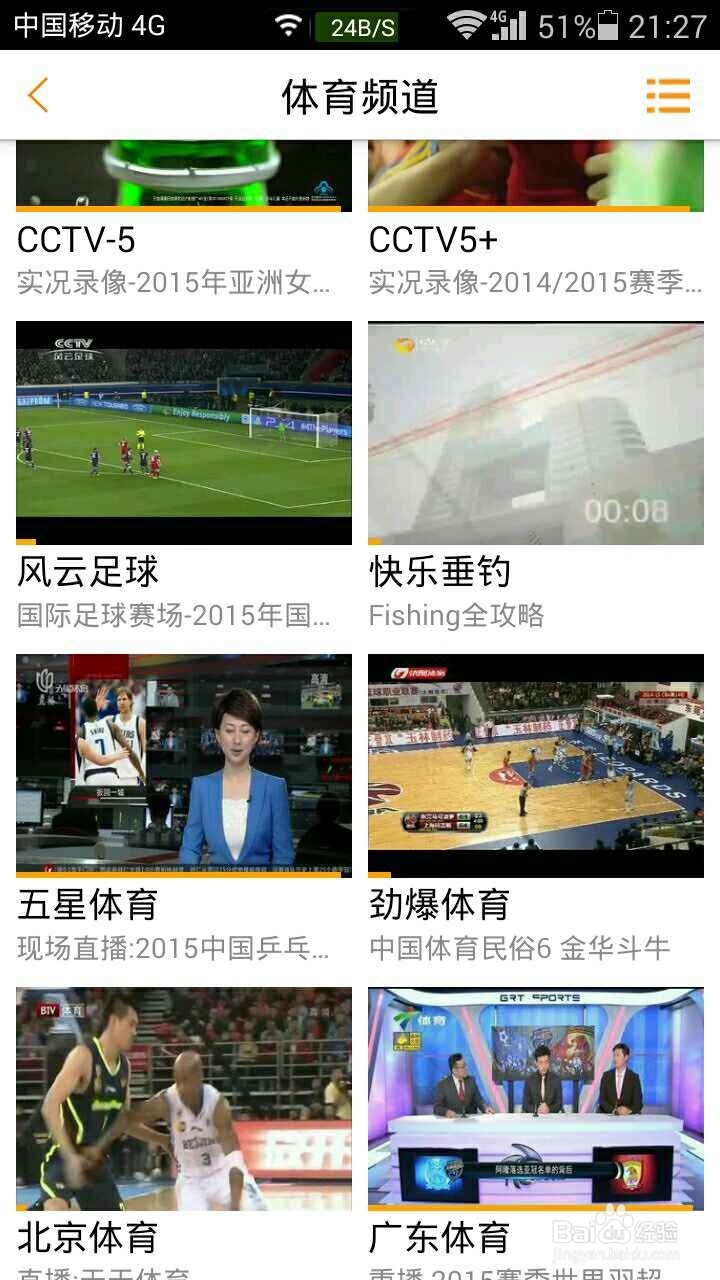Open the orange list menu icon
The width and height of the screenshot is (720, 1280).
tap(668, 96)
